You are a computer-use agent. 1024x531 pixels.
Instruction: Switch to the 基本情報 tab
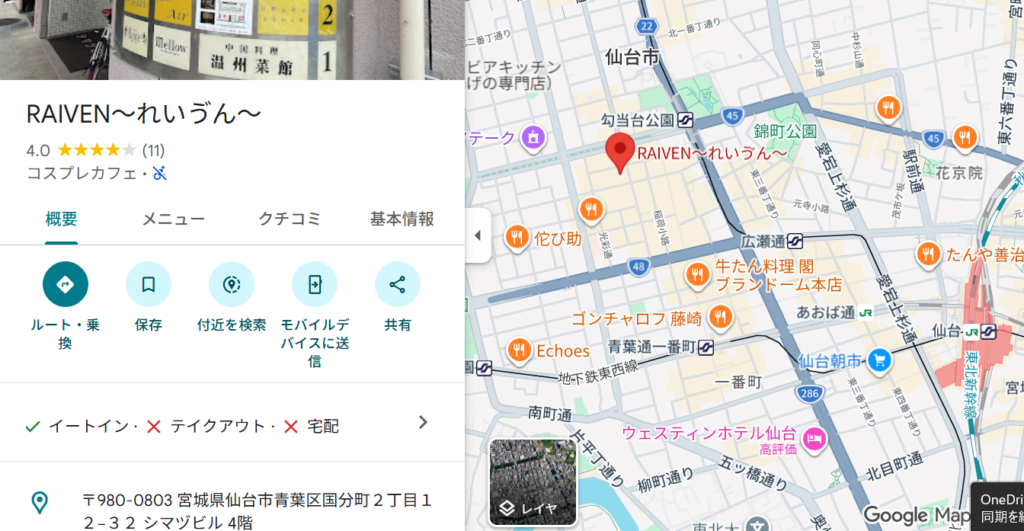(x=402, y=220)
